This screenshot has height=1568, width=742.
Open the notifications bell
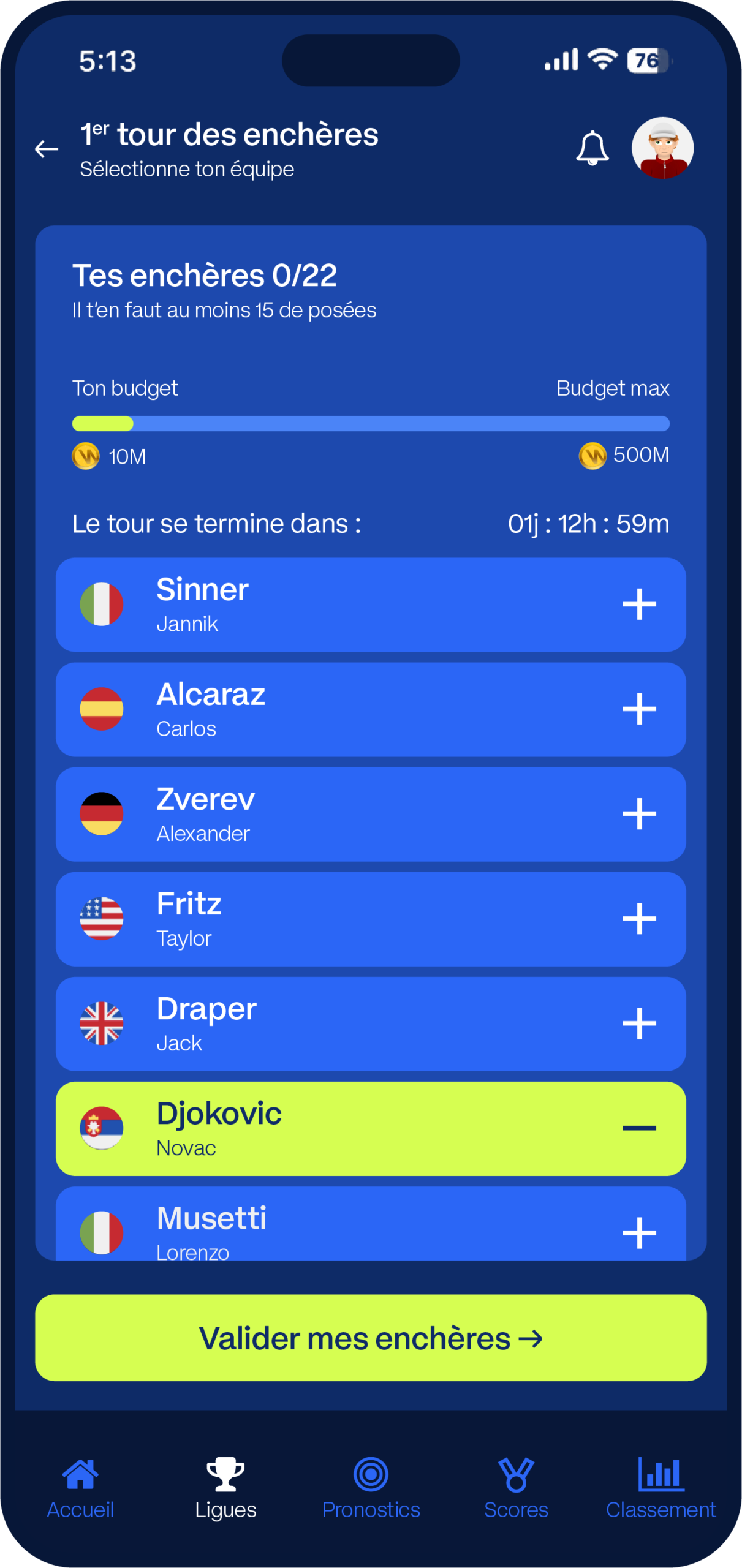click(x=592, y=148)
